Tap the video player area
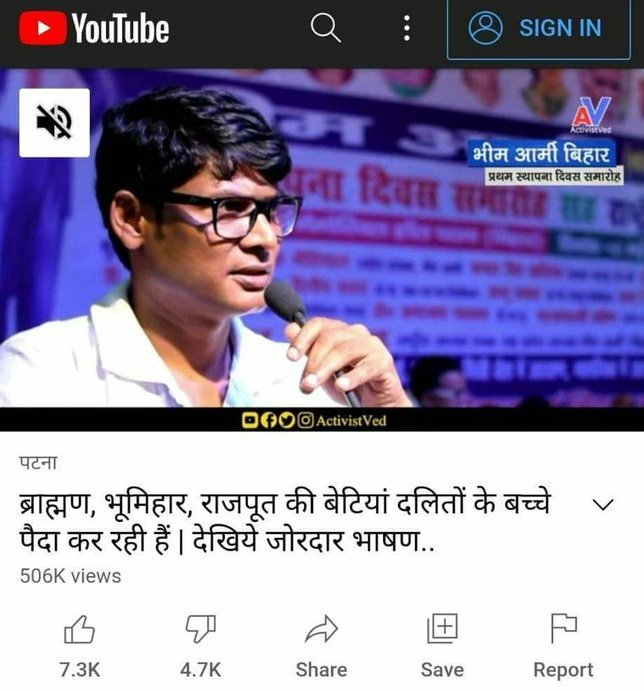This screenshot has height=691, width=644. click(x=322, y=250)
